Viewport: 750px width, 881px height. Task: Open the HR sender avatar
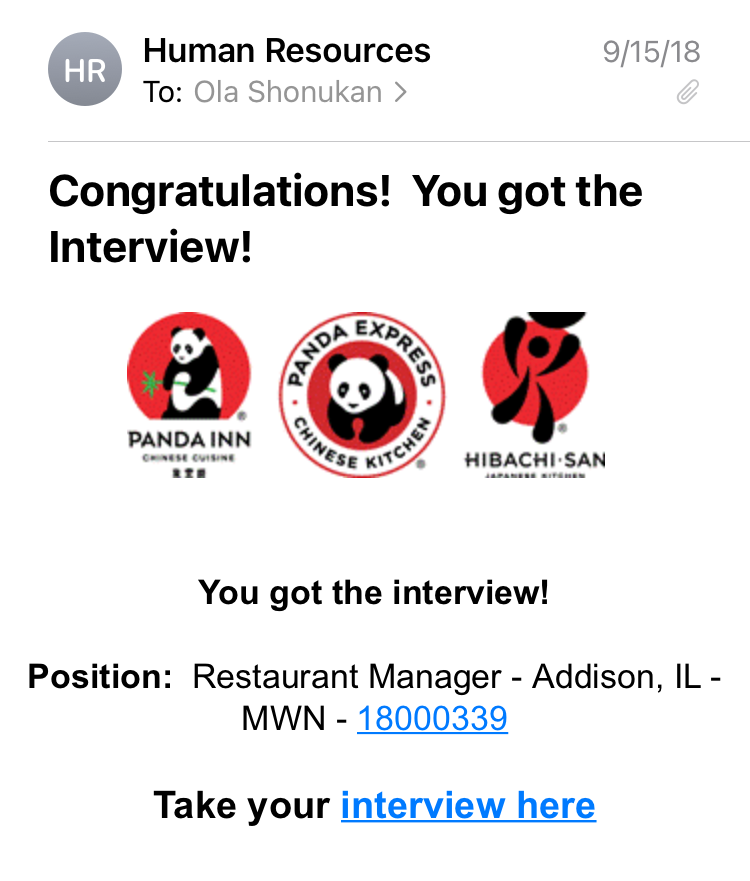point(85,69)
